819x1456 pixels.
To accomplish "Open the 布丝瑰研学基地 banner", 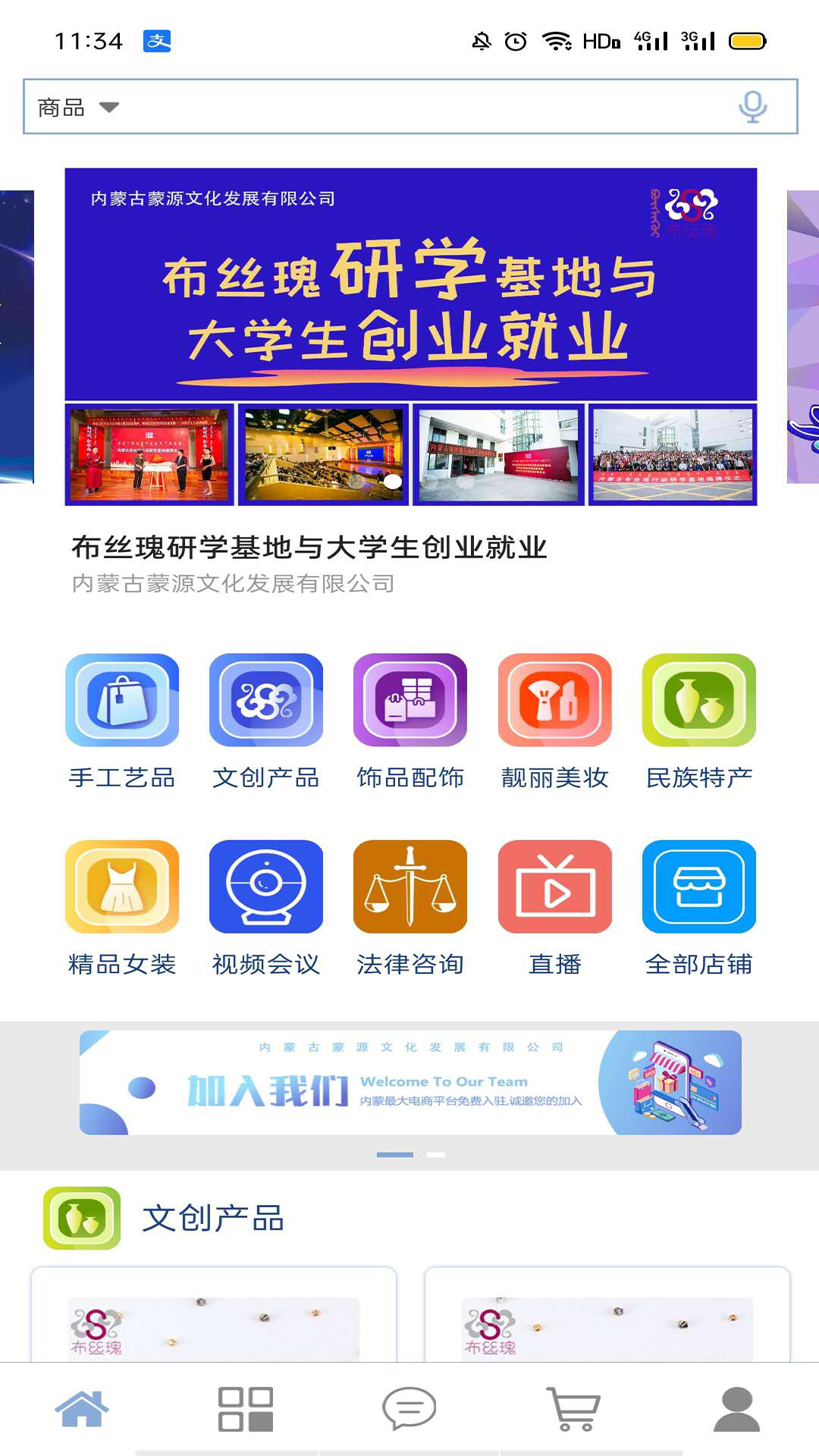I will coord(410,337).
